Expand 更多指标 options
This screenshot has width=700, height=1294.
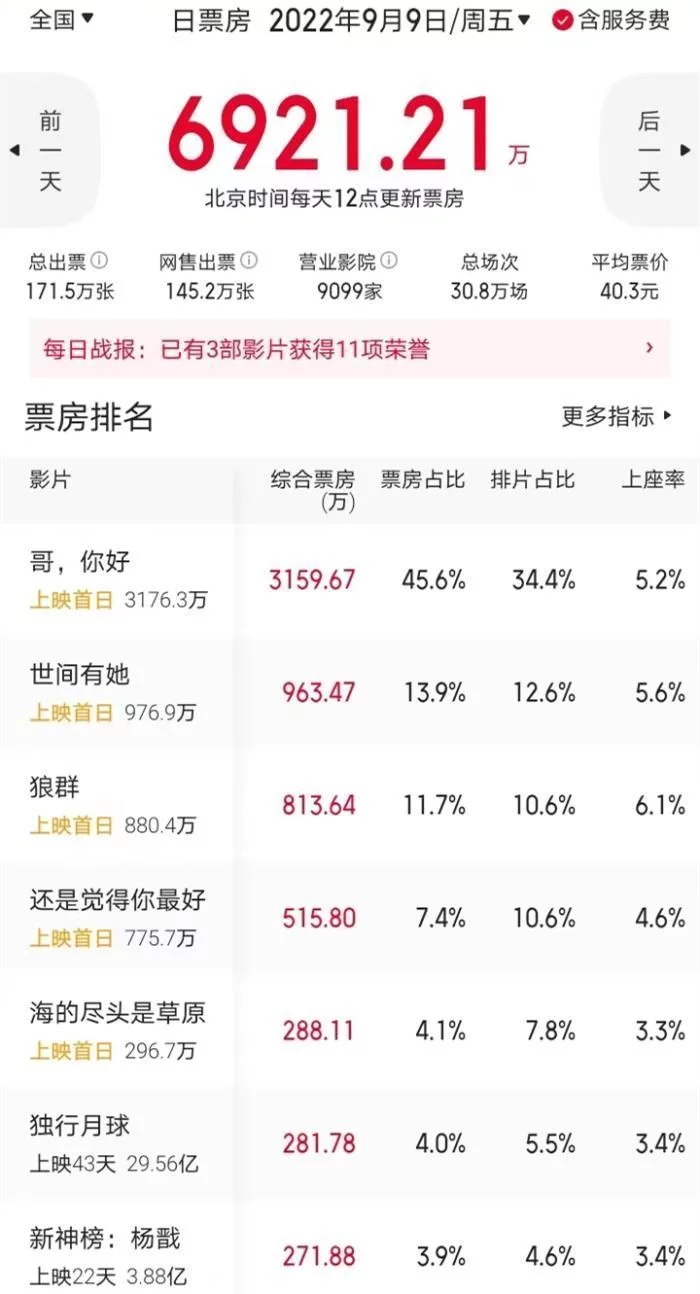(616, 416)
